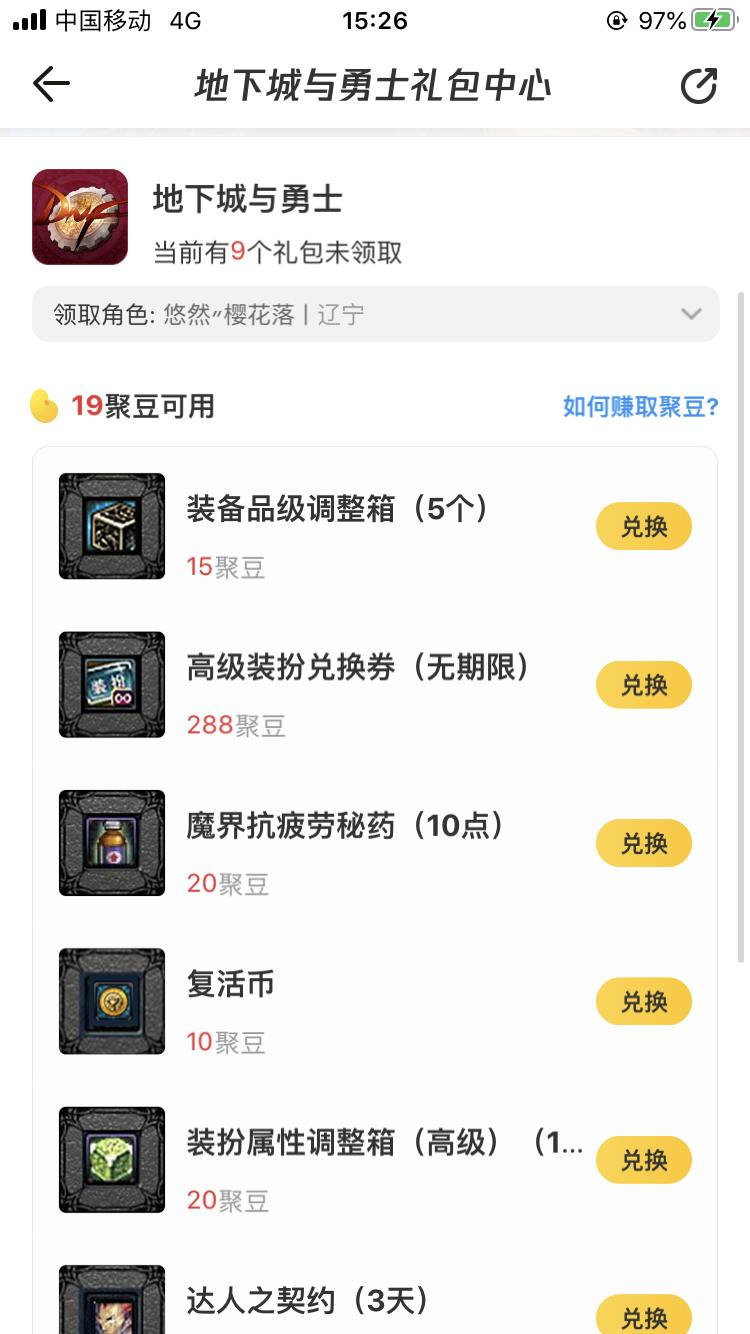Screen dimensions: 750x1334
Task: Tap the back arrow to leave gift center
Action: click(51, 84)
